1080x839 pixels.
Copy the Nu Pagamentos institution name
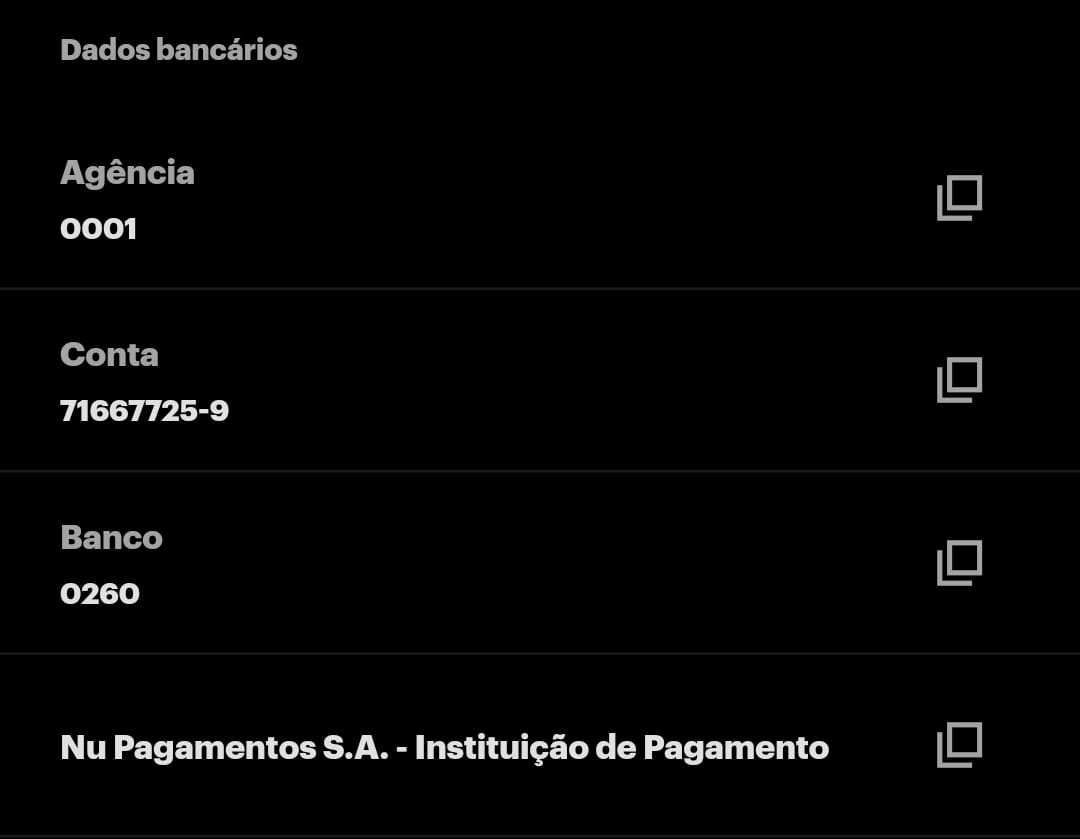[959, 745]
